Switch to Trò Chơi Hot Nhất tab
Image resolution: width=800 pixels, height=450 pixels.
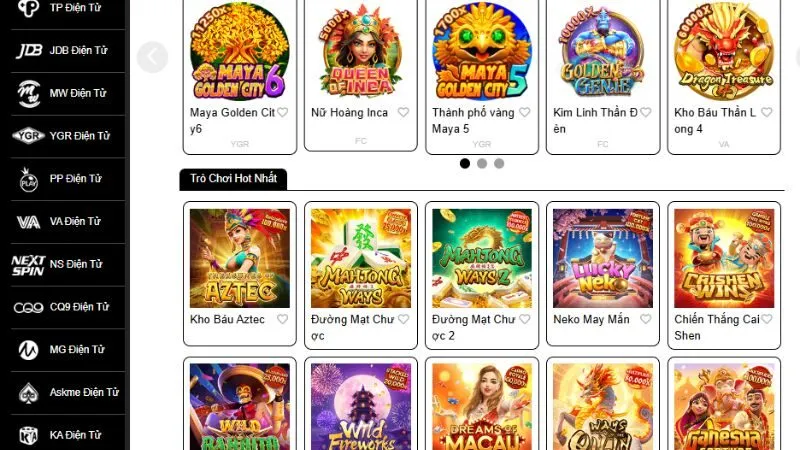click(x=234, y=179)
